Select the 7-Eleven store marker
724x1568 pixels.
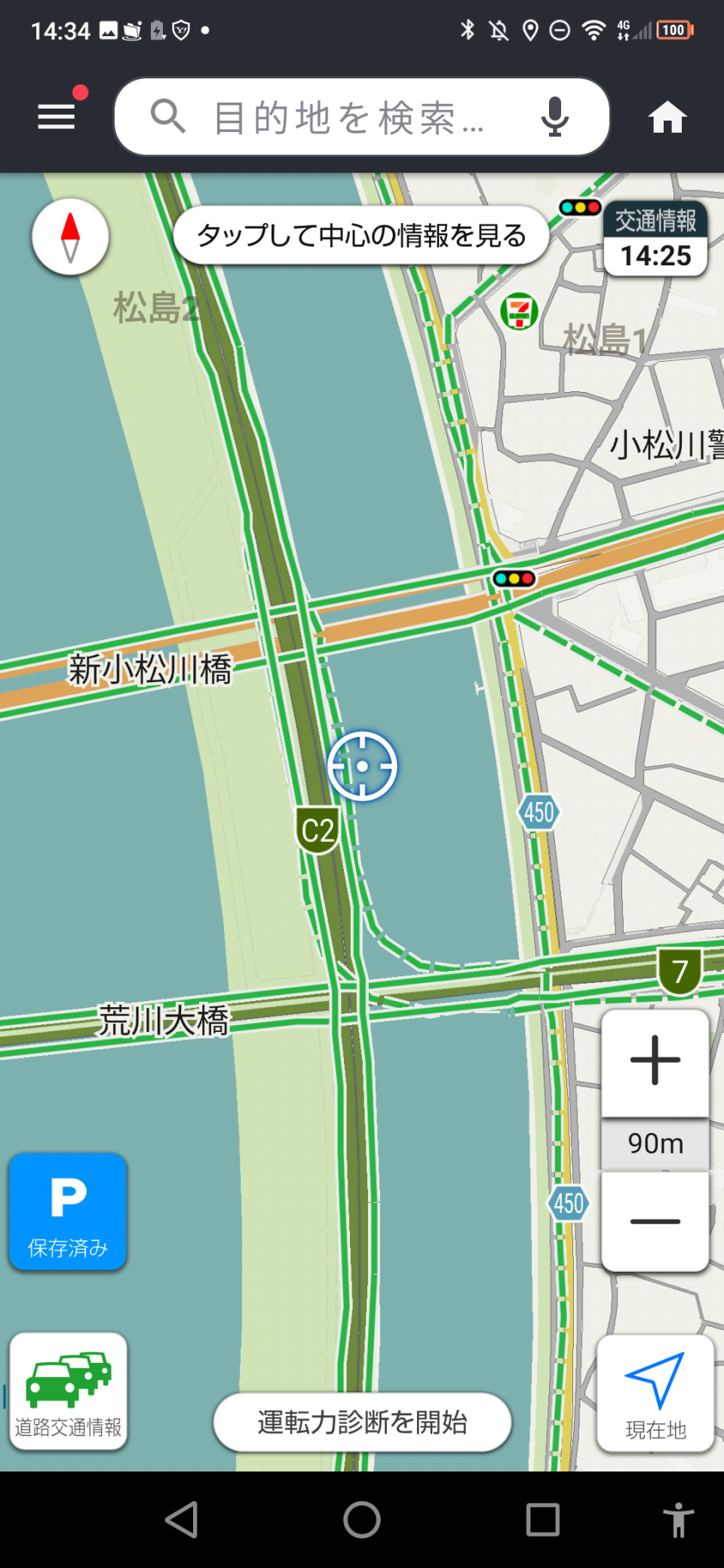pyautogui.click(x=519, y=311)
